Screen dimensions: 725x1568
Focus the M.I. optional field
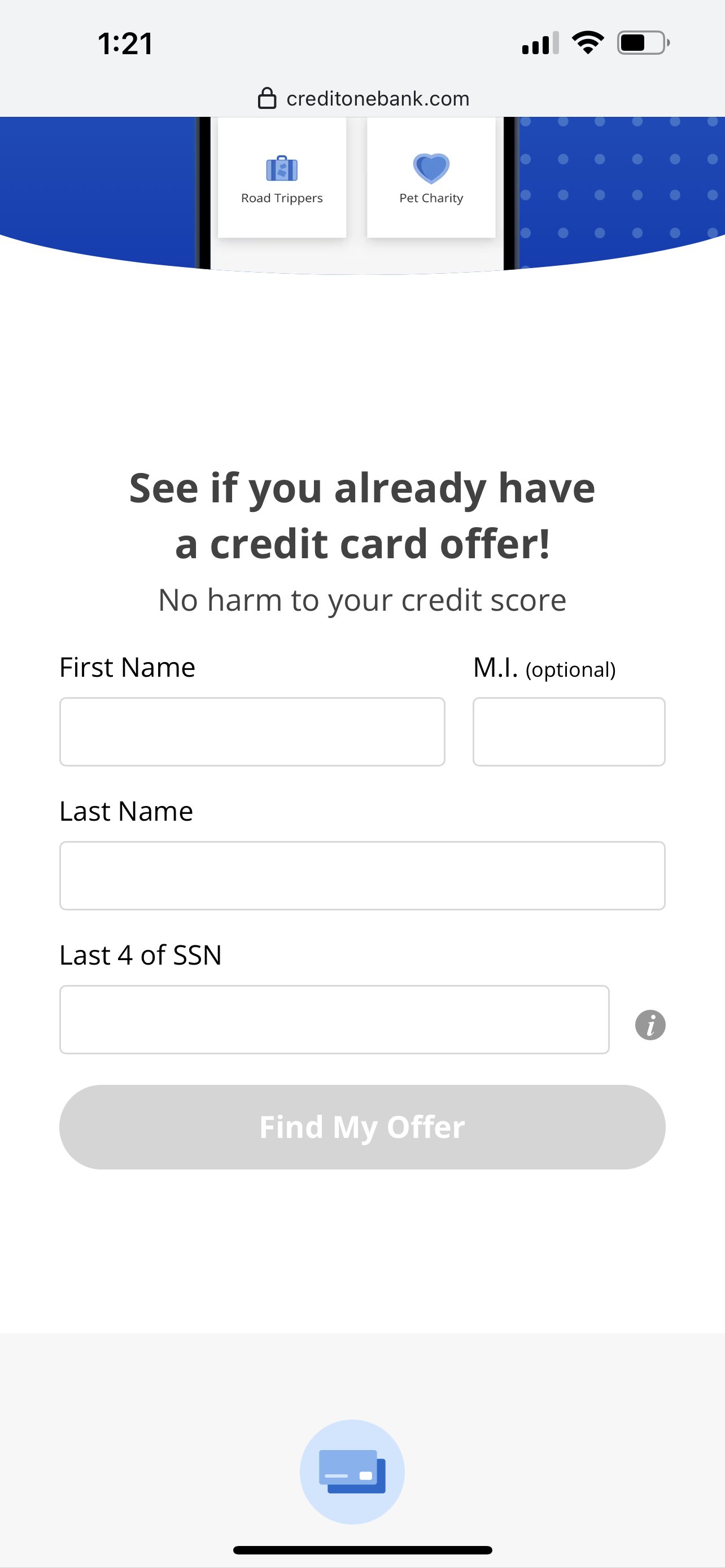(x=569, y=732)
